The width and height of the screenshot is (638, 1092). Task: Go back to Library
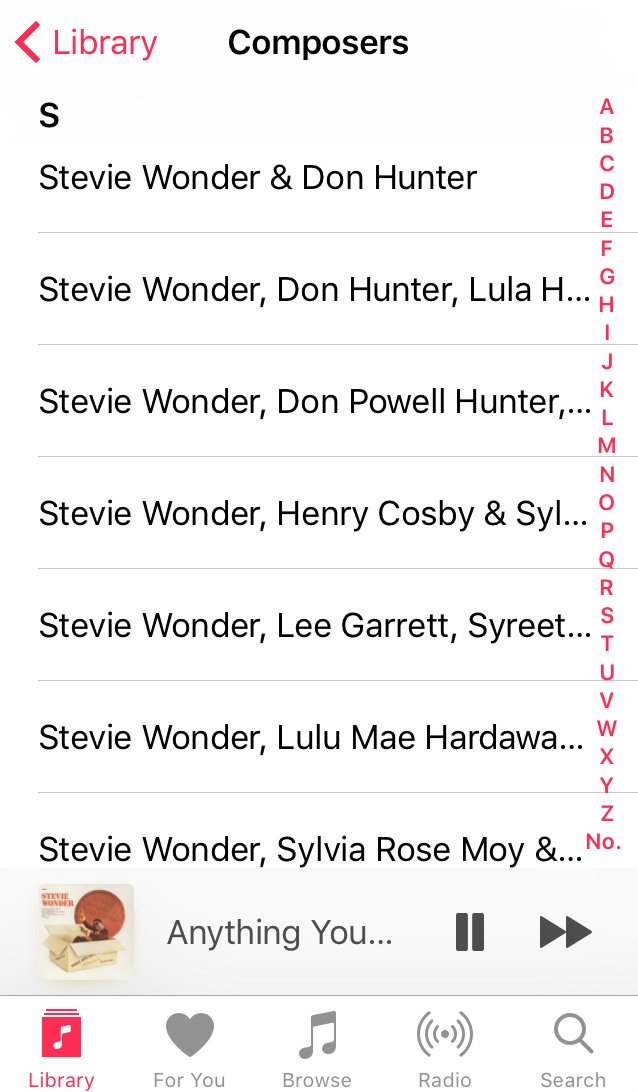tap(86, 42)
